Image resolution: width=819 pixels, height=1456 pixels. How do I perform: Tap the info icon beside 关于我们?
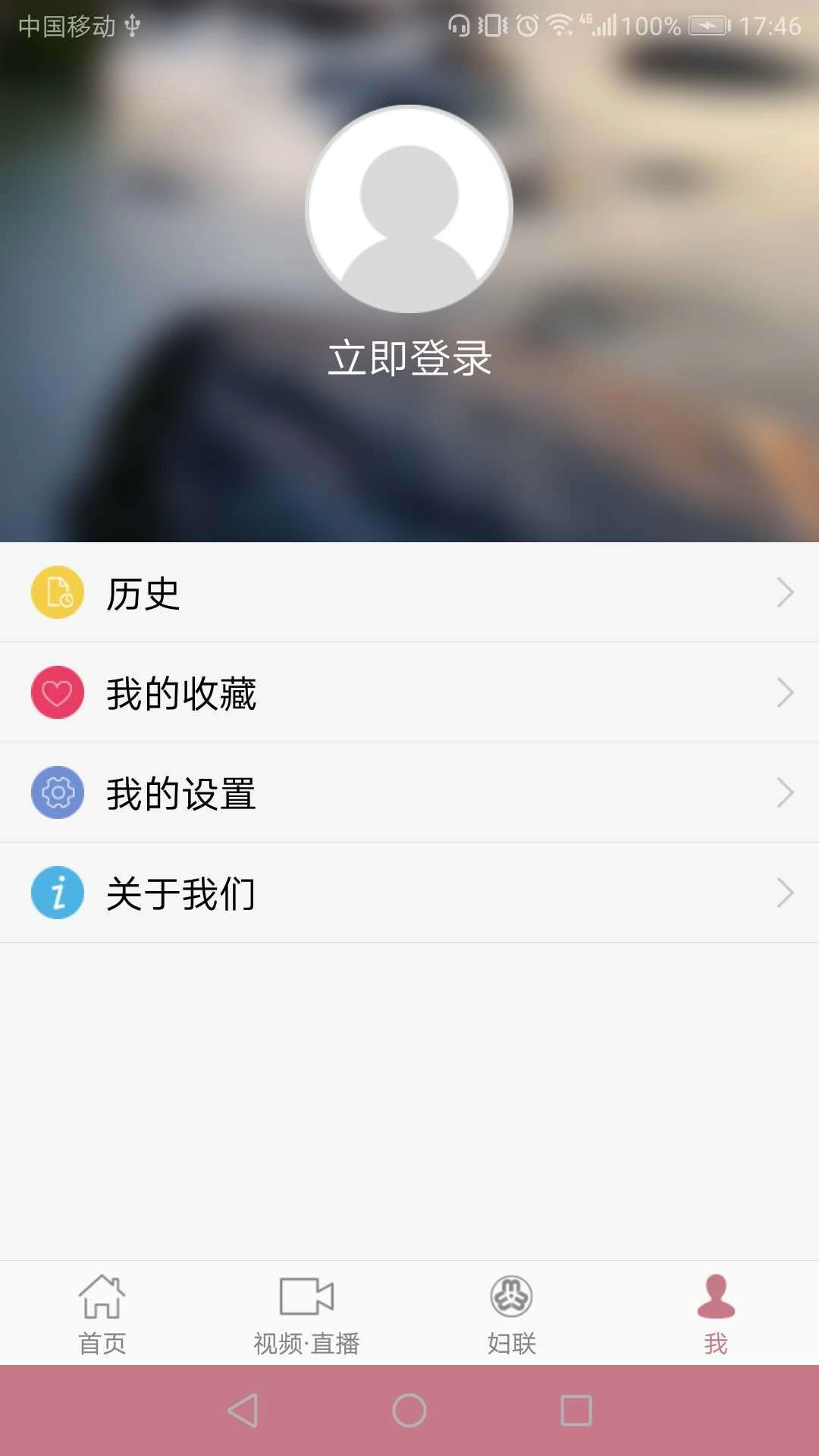pos(57,893)
